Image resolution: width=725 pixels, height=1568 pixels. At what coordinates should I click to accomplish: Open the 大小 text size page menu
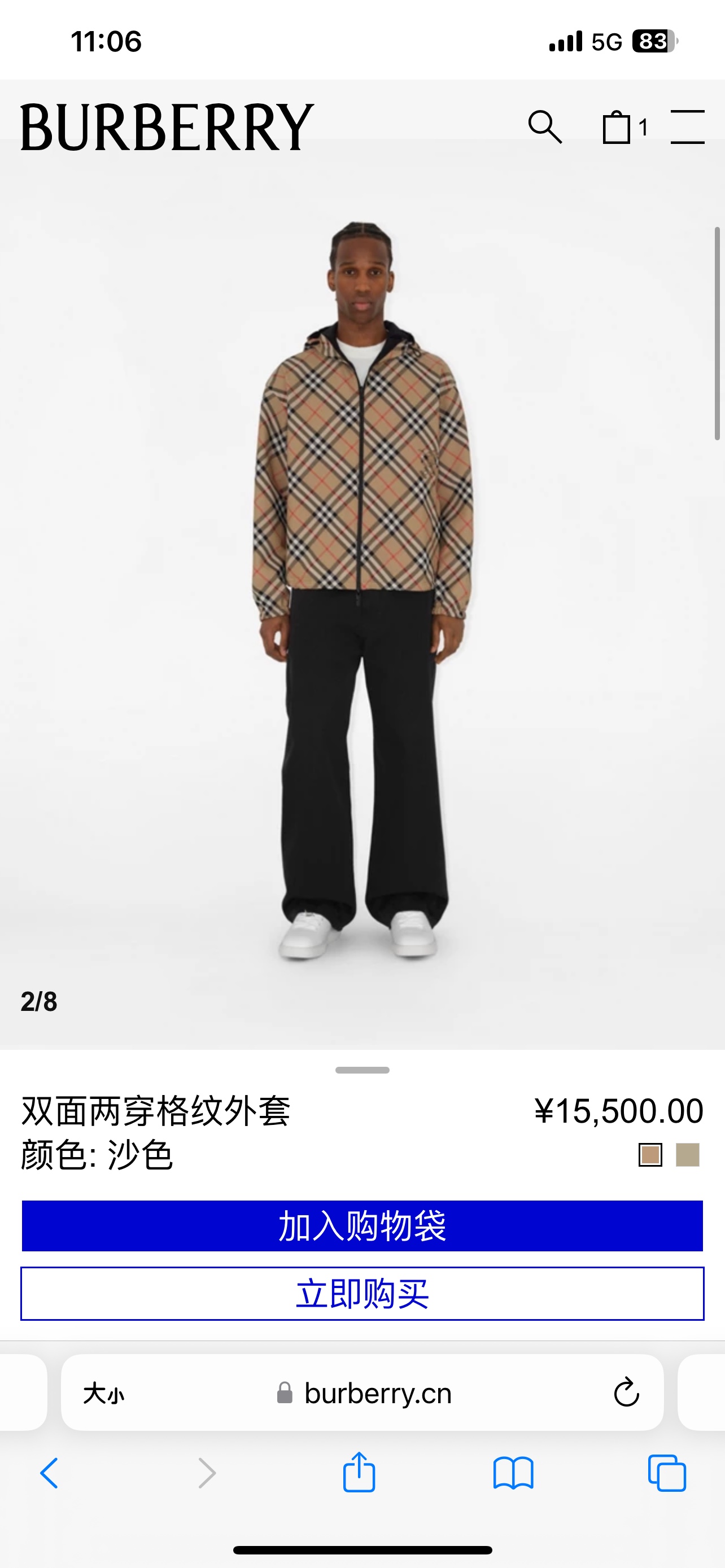point(103,1392)
